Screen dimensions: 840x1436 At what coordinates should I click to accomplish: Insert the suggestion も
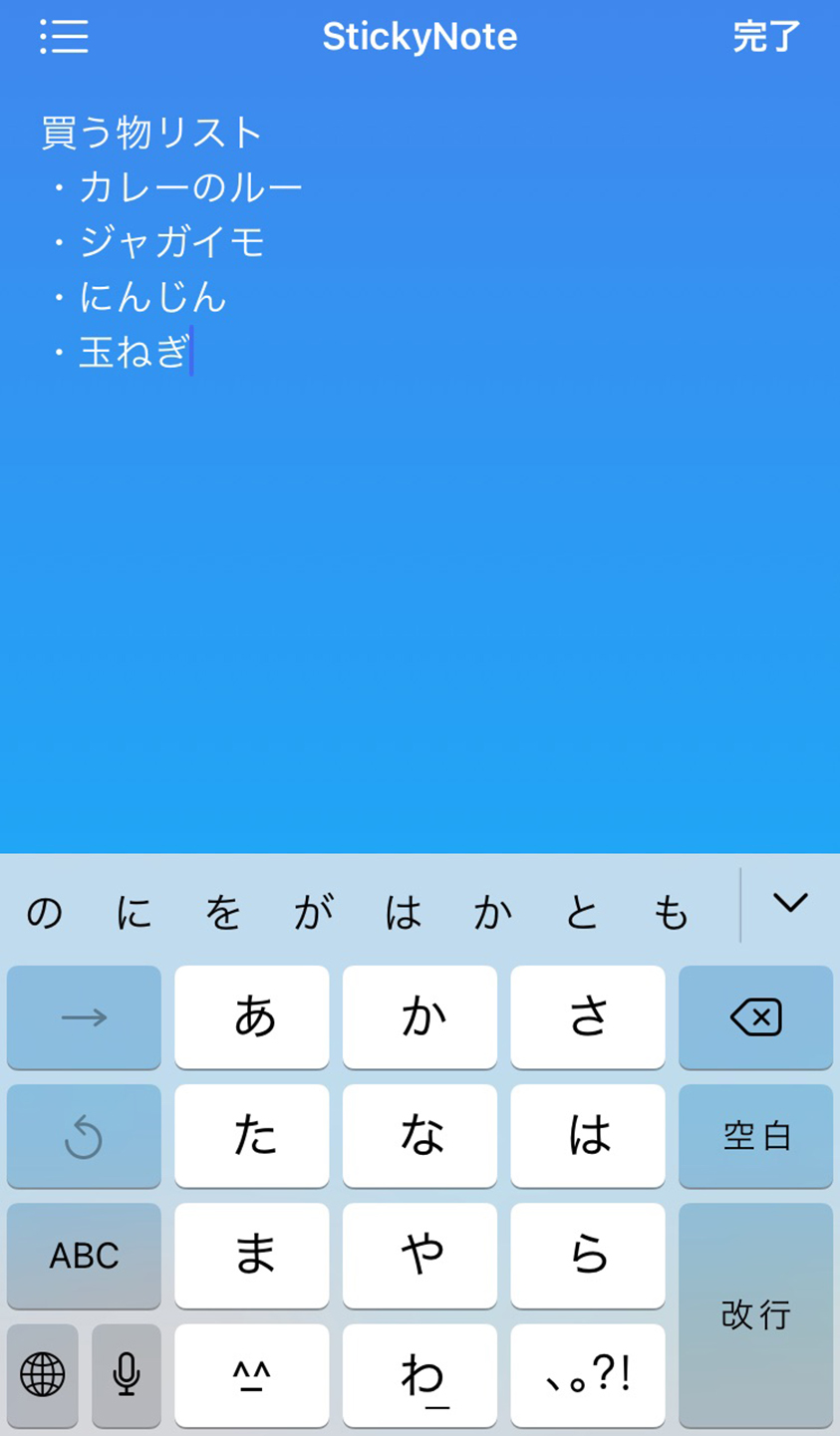[x=673, y=912]
